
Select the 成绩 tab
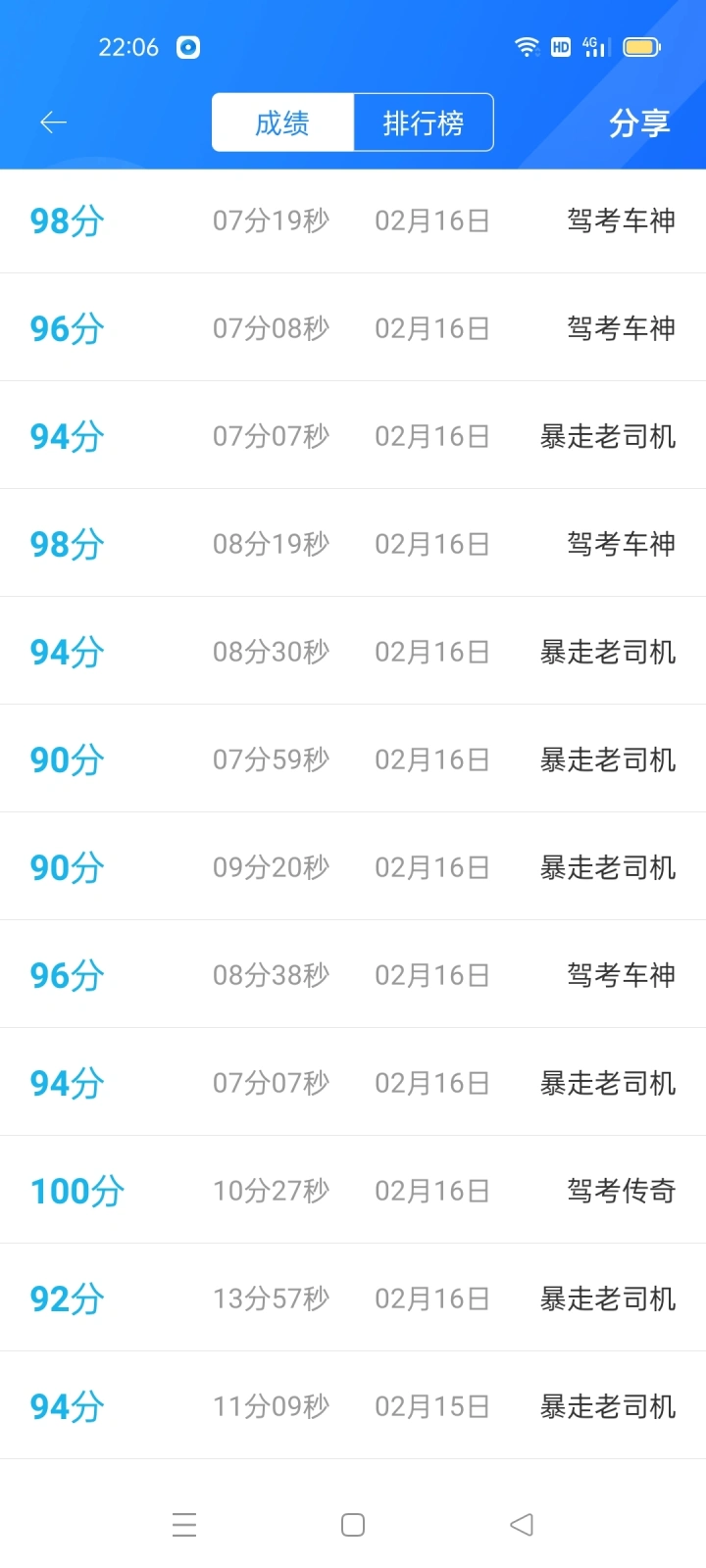(x=282, y=122)
